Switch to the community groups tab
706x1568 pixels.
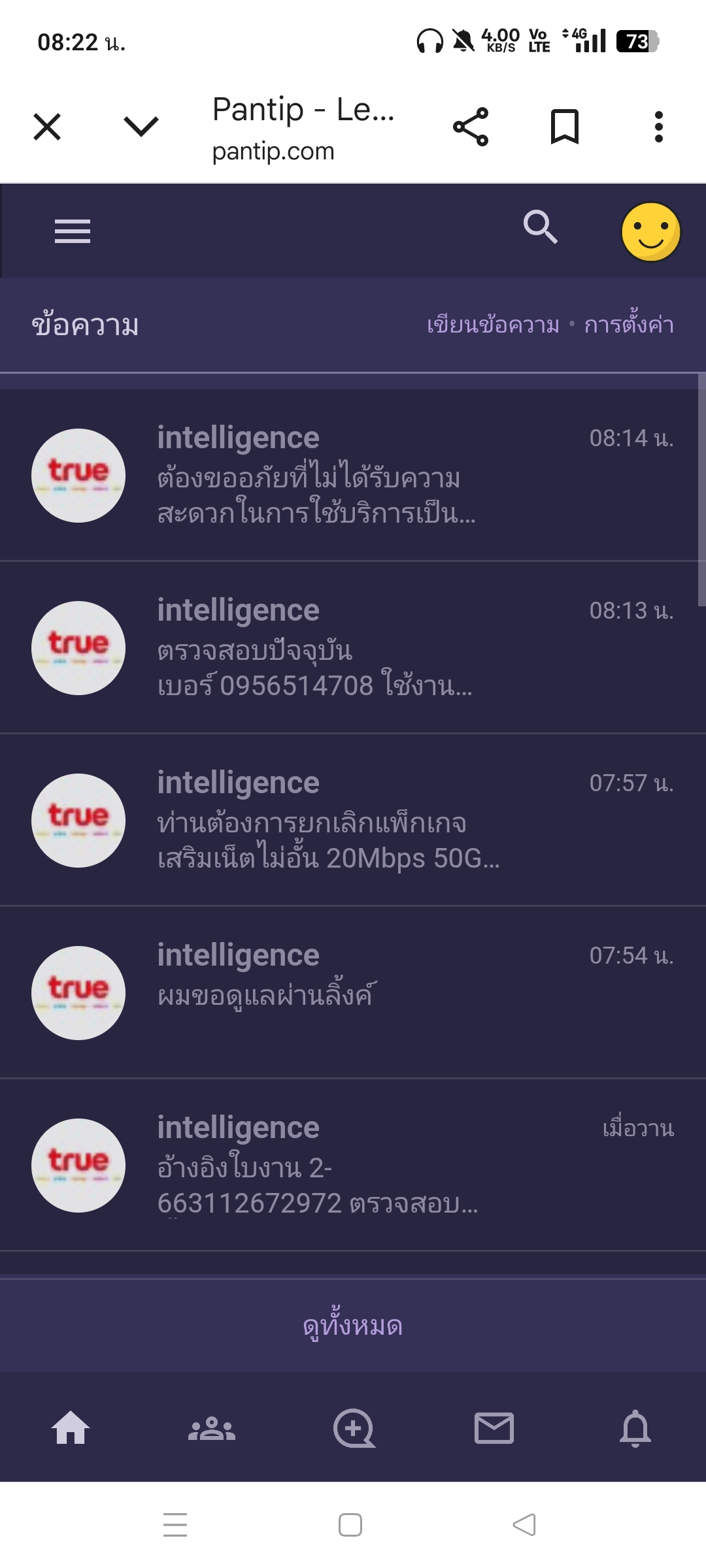[x=212, y=1429]
